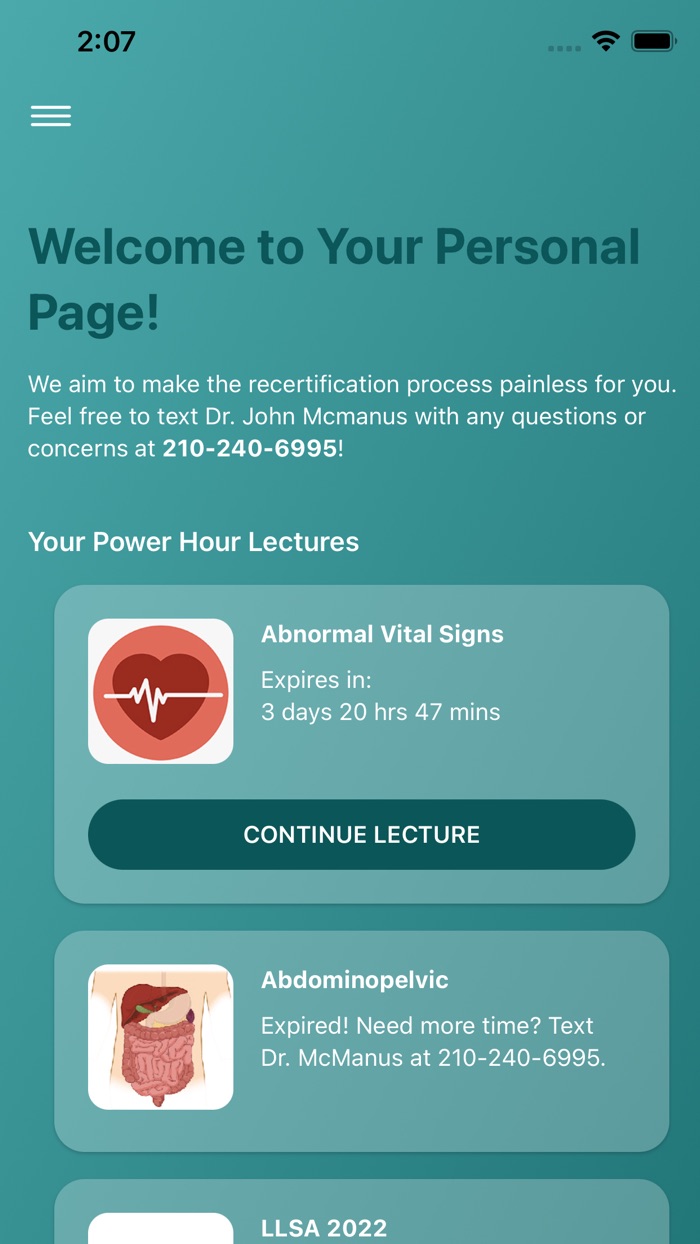The height and width of the screenshot is (1244, 700).
Task: Tap the Continue Lecture button
Action: pos(361,834)
